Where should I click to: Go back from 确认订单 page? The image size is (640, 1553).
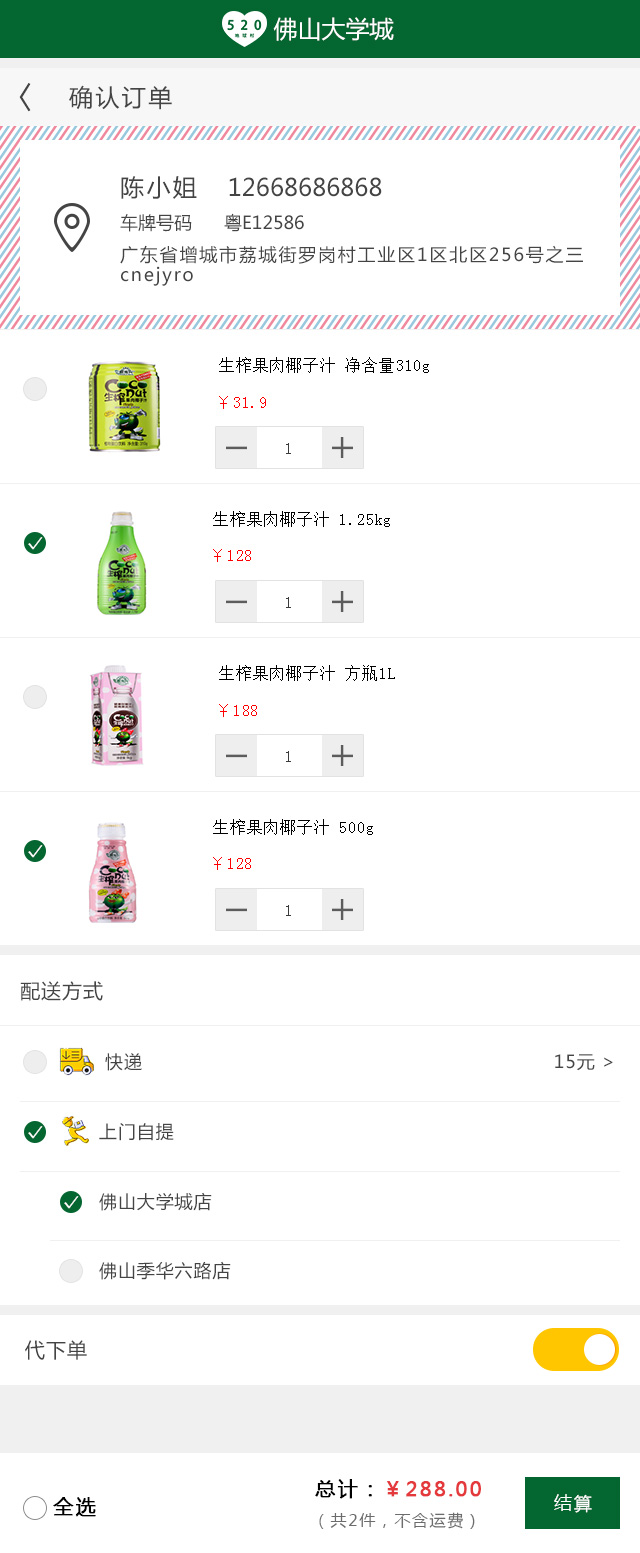pyautogui.click(x=26, y=97)
